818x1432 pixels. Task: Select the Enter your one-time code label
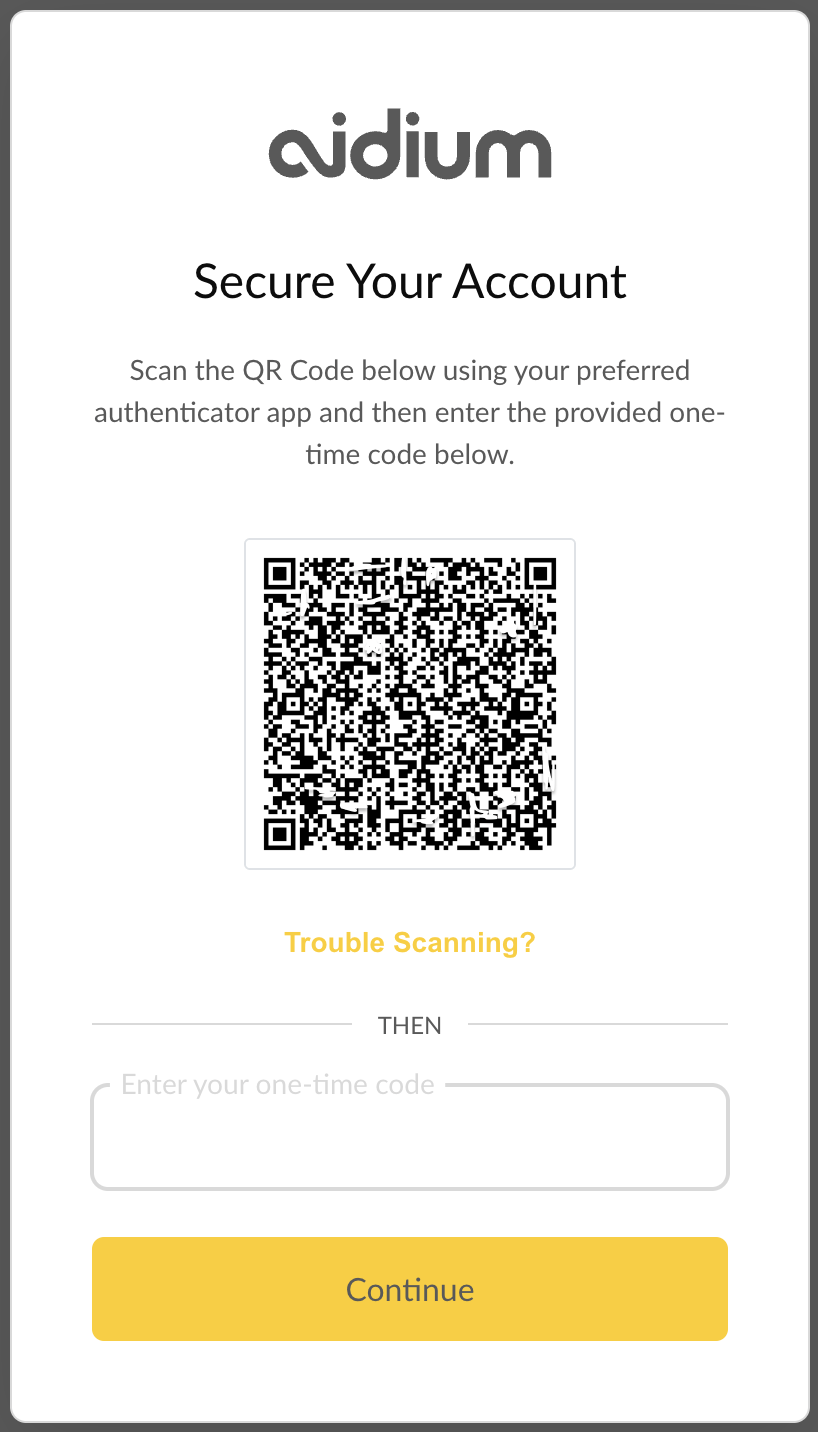click(x=278, y=1084)
